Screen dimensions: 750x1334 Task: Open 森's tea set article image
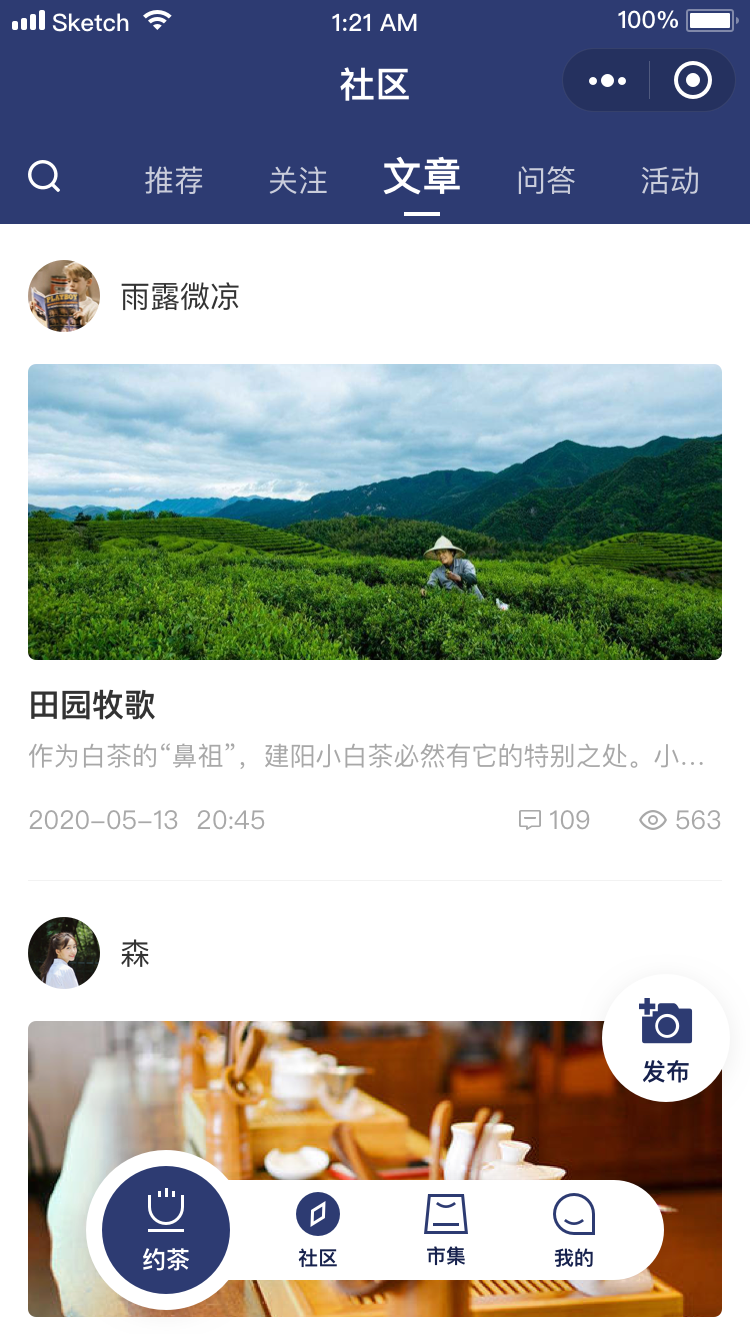coord(375,1100)
